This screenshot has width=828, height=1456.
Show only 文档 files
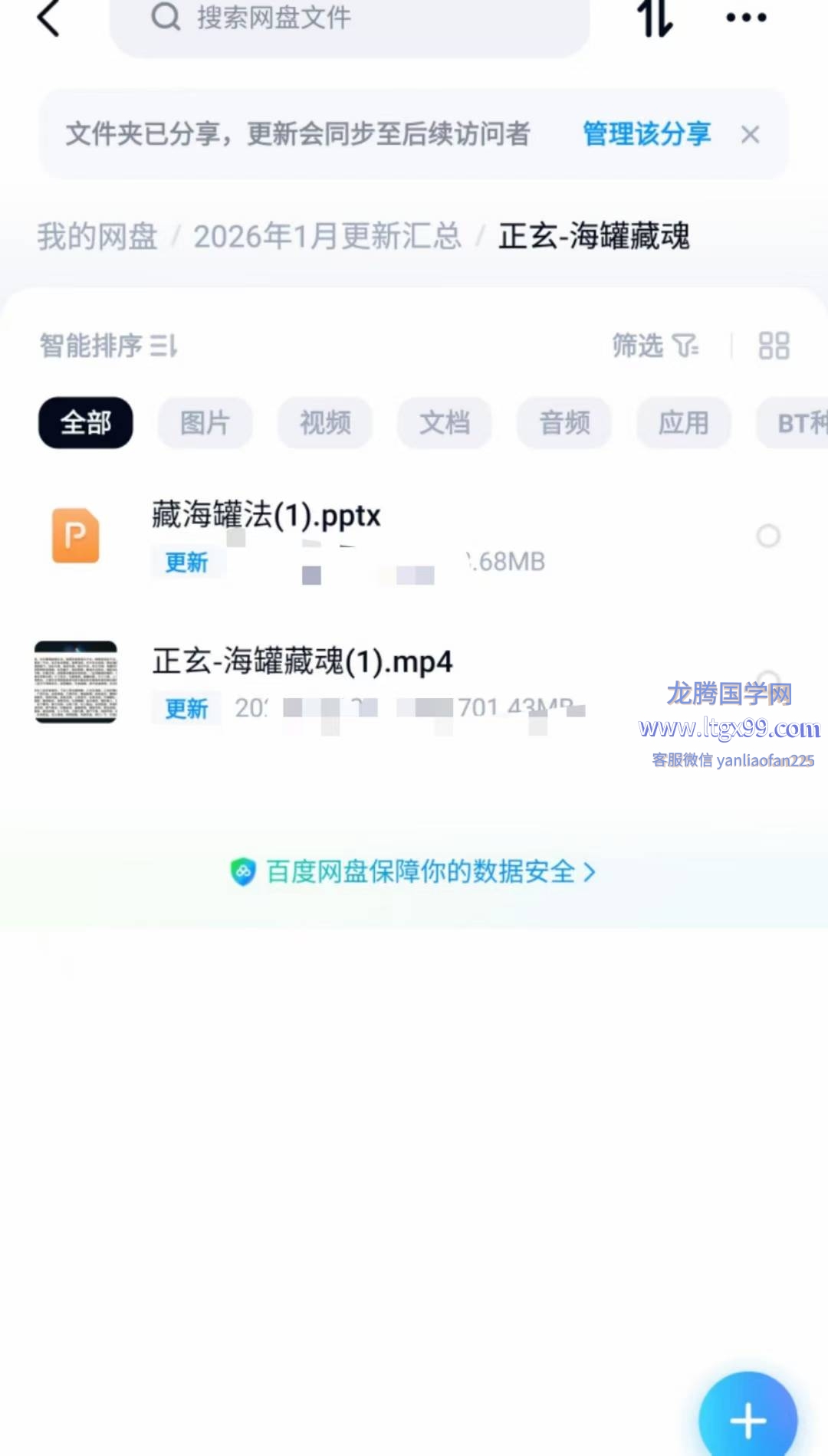(445, 423)
